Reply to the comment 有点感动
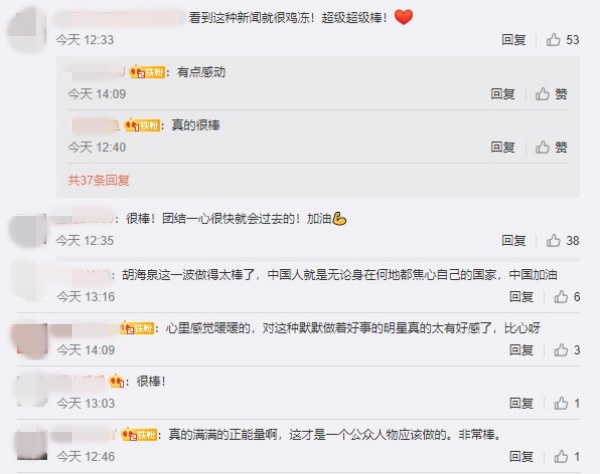The height and width of the screenshot is (474, 600). [503, 94]
